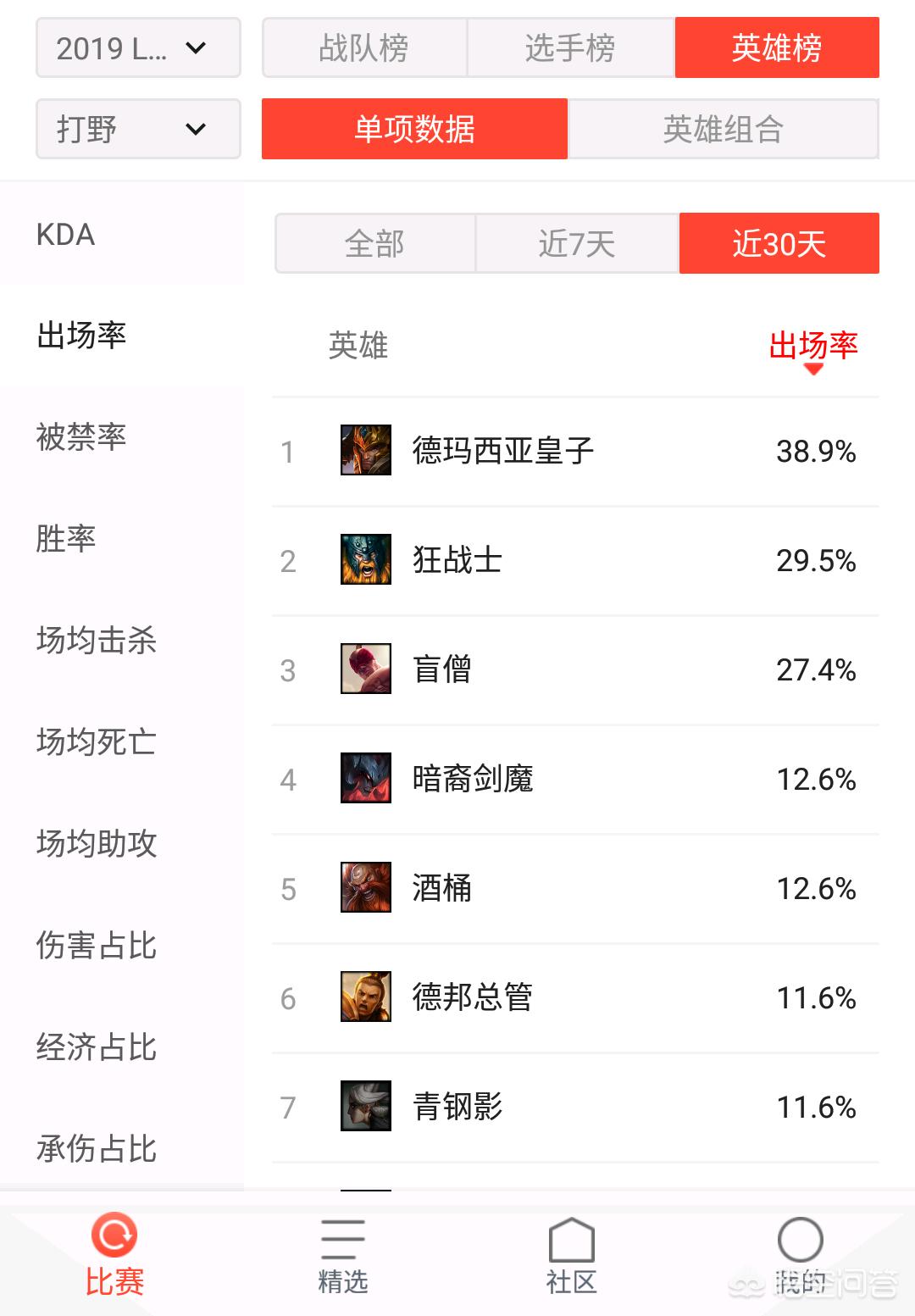Open 场均击杀 statistics
915x1316 pixels.
pos(97,641)
